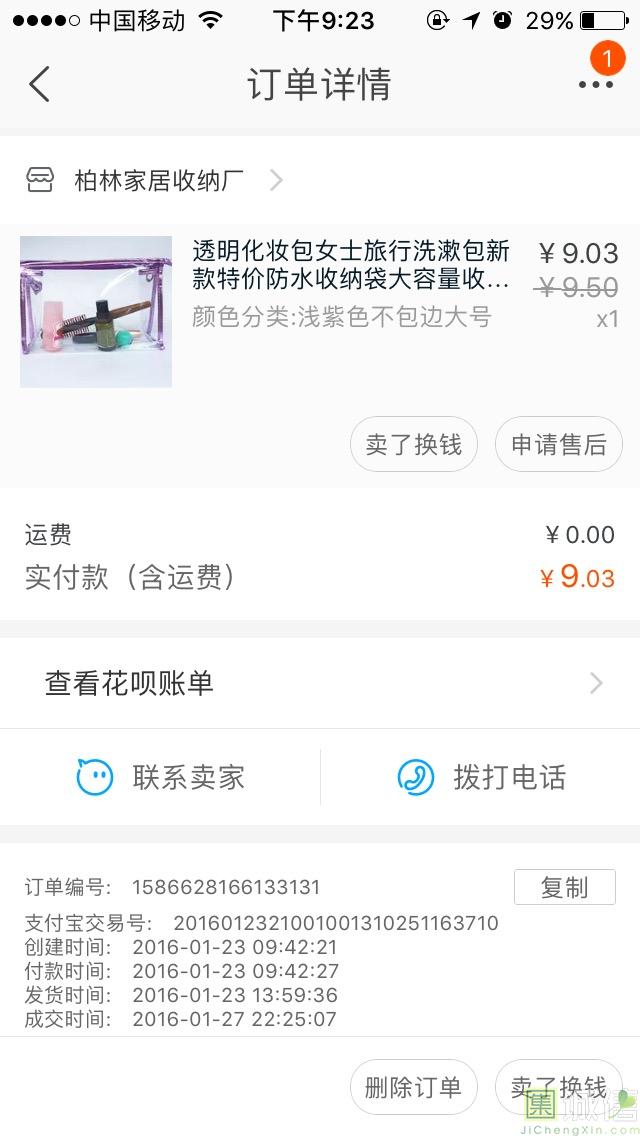Tap 申请售后 to request after-sales service
640x1136 pixels.
point(559,445)
